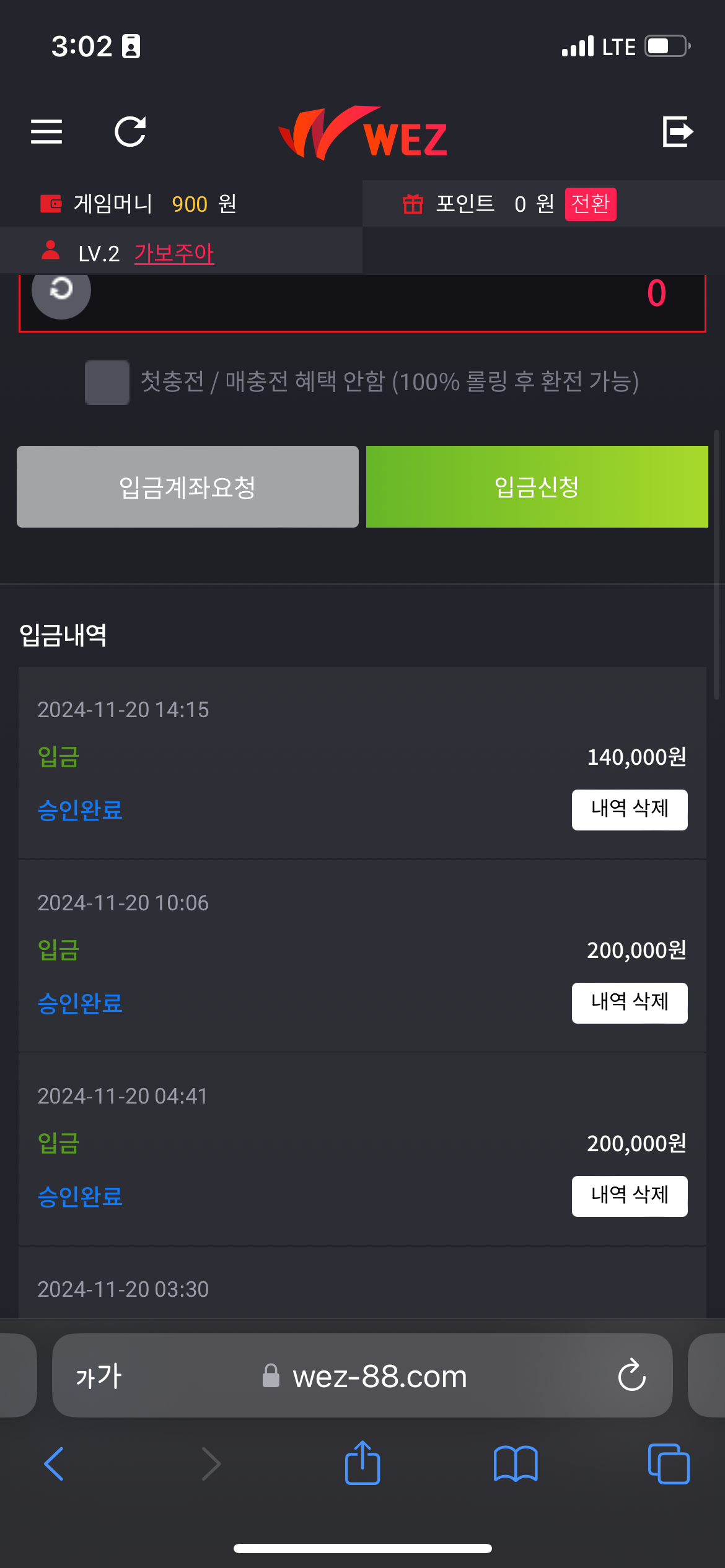The width and height of the screenshot is (725, 1568).
Task: Convert points with the 전환 button
Action: coord(590,204)
